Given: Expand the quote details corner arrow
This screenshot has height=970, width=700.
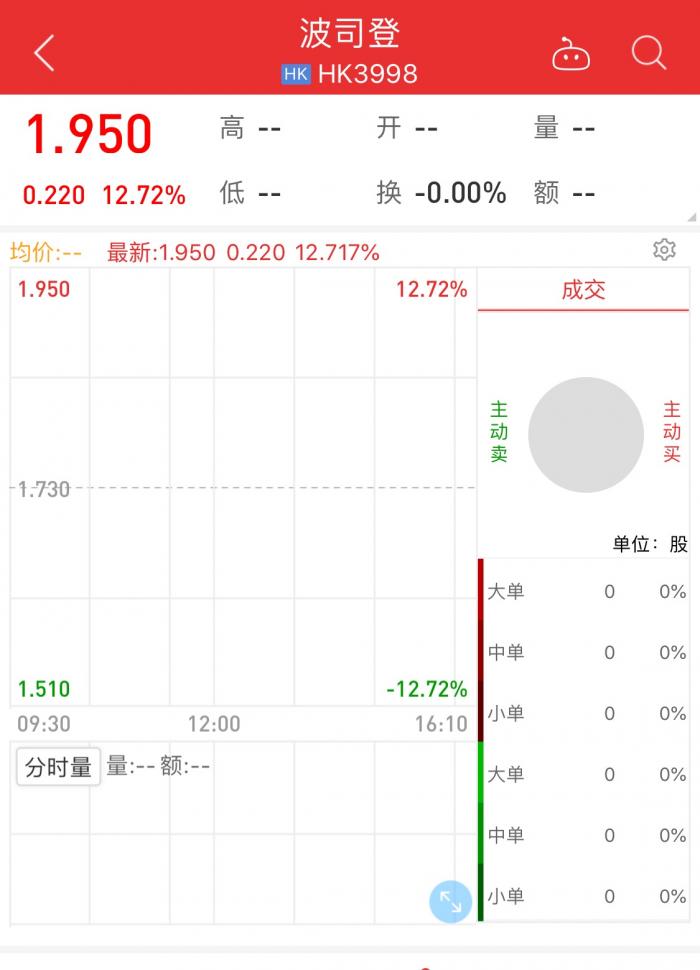Looking at the screenshot, I should [691, 216].
